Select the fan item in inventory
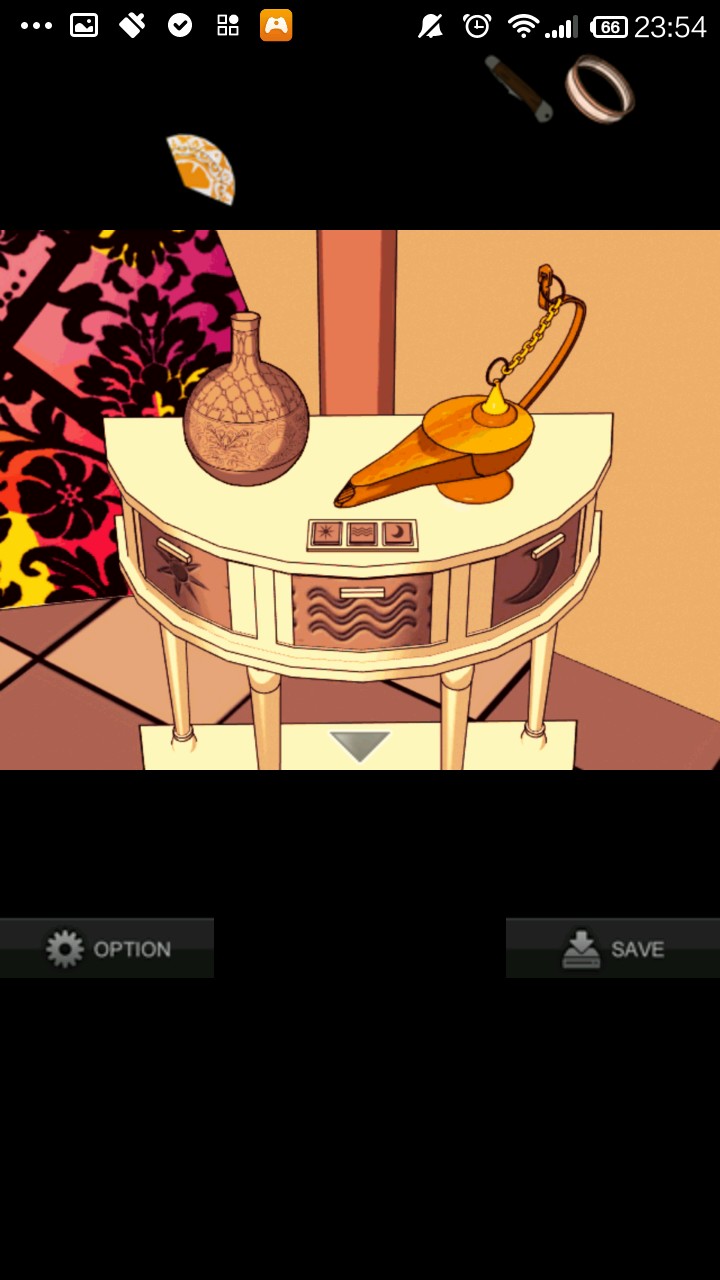 click(201, 169)
